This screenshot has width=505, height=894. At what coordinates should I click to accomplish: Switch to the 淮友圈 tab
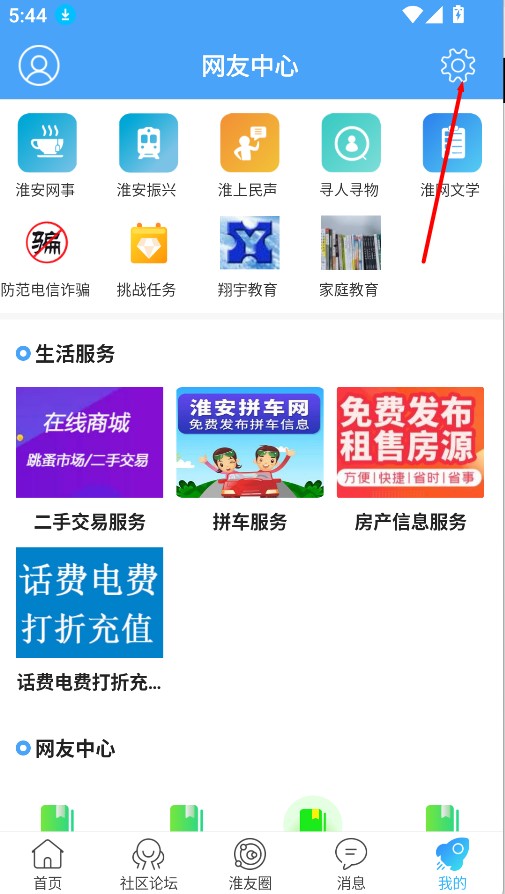coord(250,864)
